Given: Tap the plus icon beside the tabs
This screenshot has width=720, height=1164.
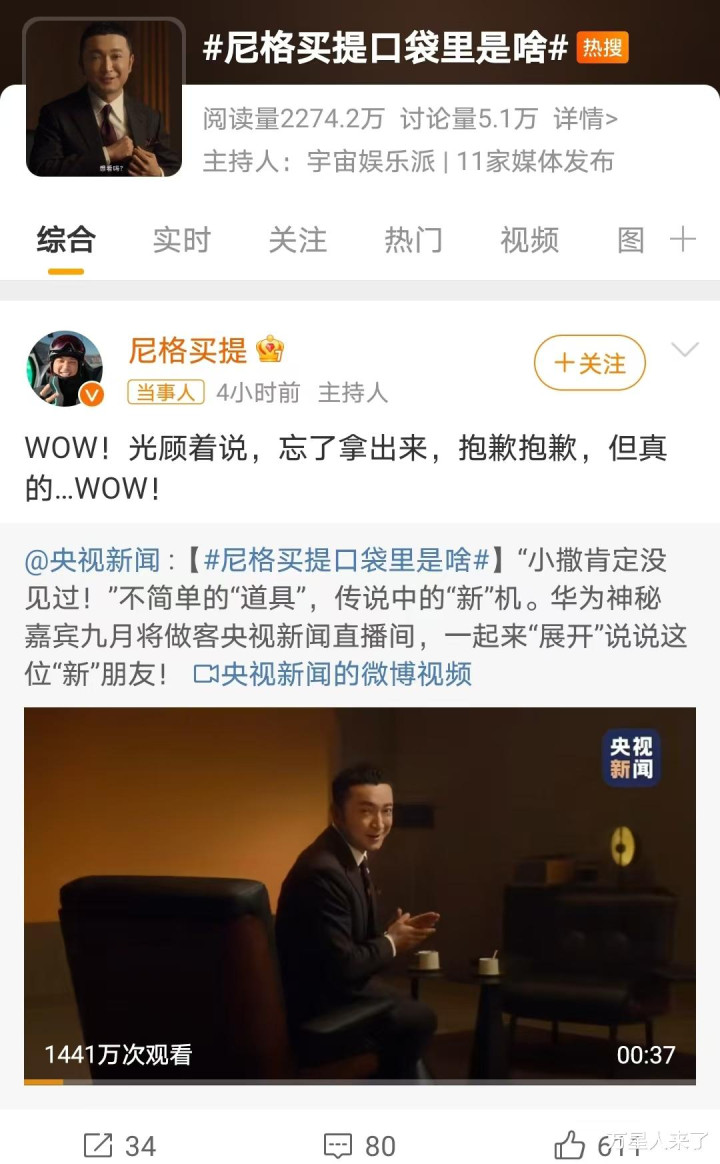Looking at the screenshot, I should point(682,239).
